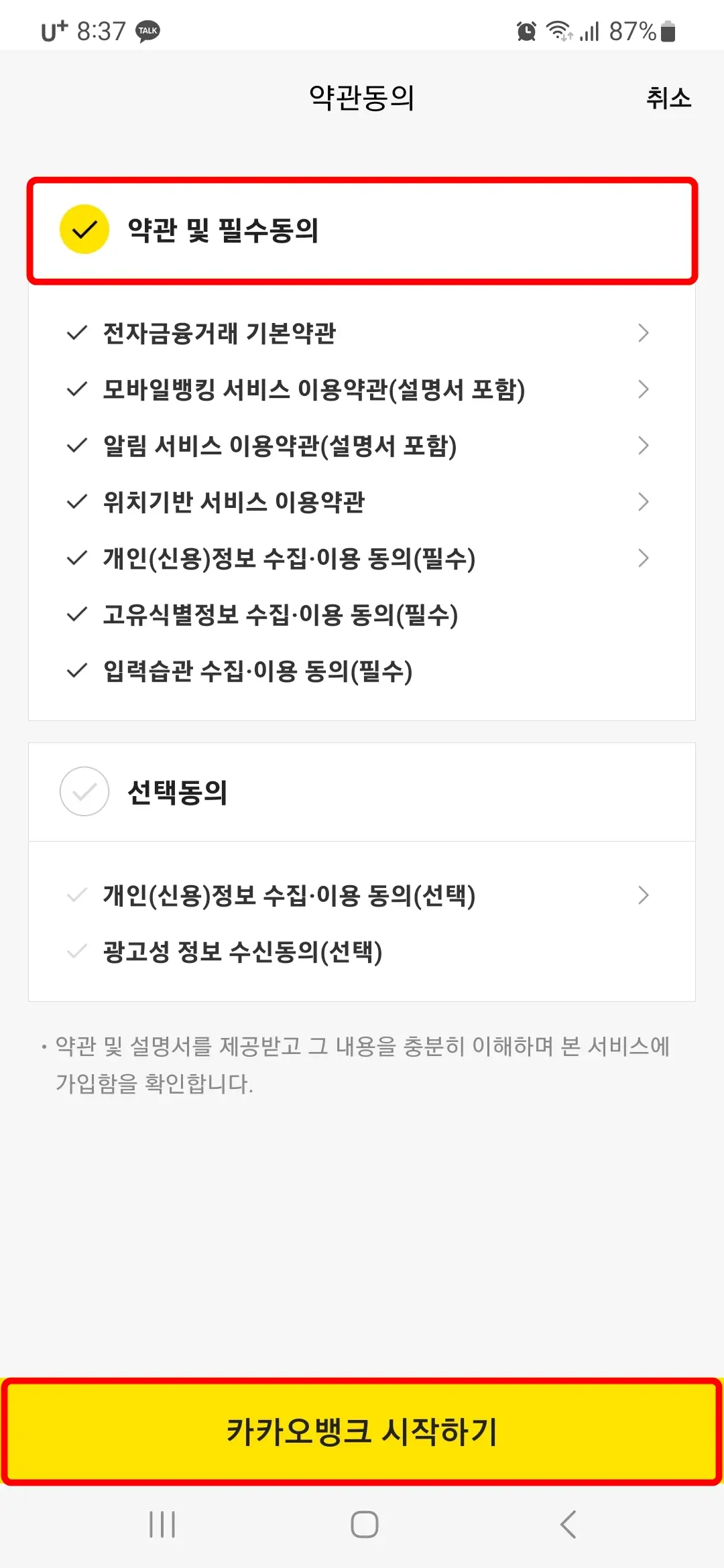Expand 개인(신용)정보 수집·이용 동의(필수) details
The height and width of the screenshot is (1568, 724).
(643, 558)
